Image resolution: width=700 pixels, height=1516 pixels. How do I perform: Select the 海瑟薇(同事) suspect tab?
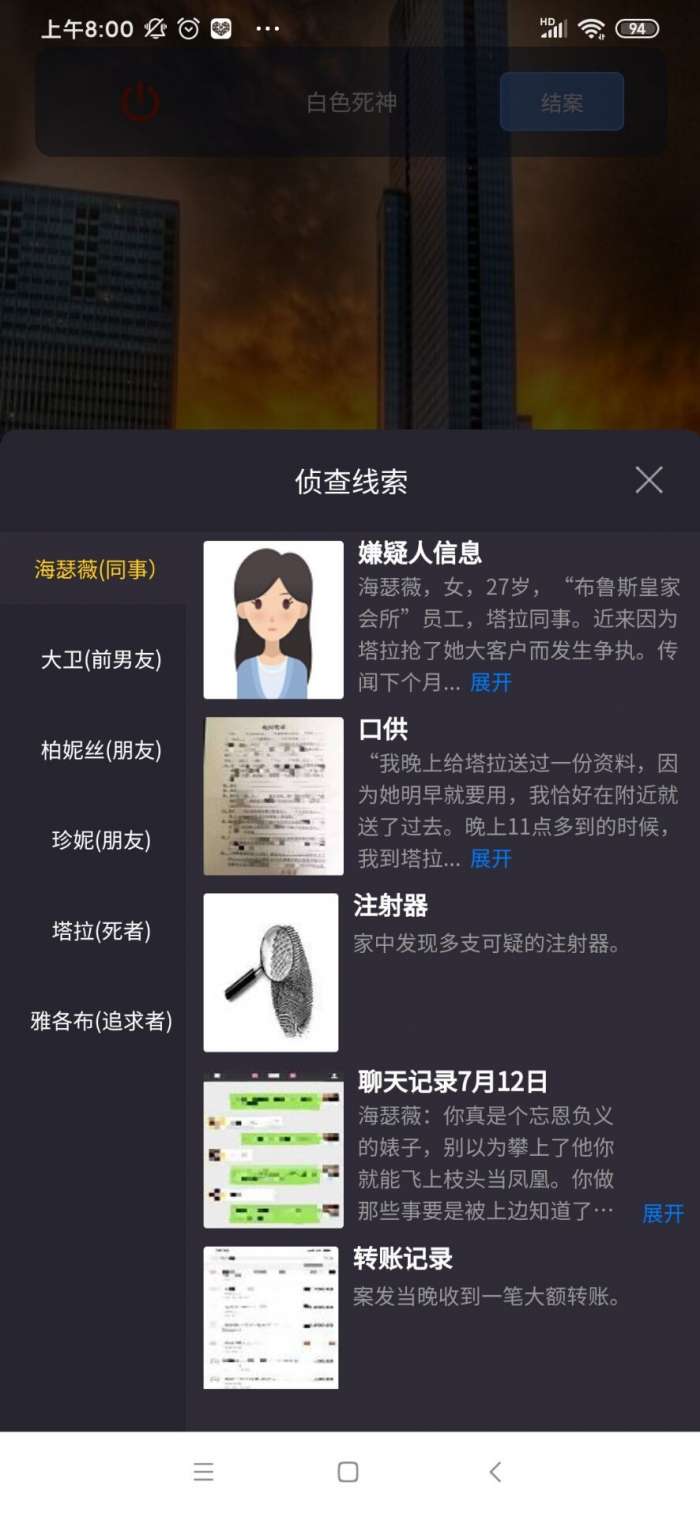coord(95,570)
